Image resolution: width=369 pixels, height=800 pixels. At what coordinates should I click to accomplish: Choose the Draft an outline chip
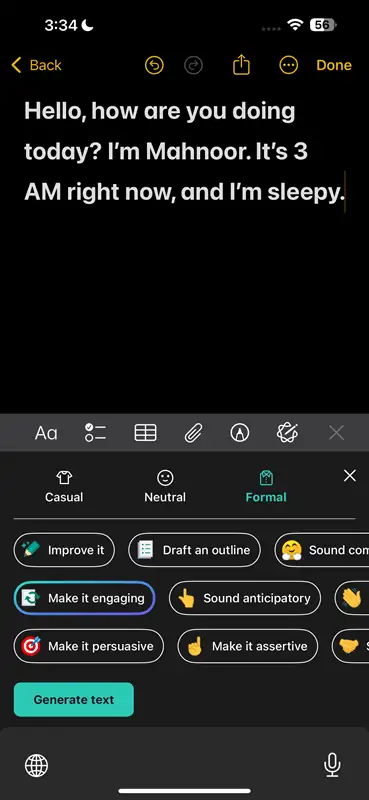194,550
